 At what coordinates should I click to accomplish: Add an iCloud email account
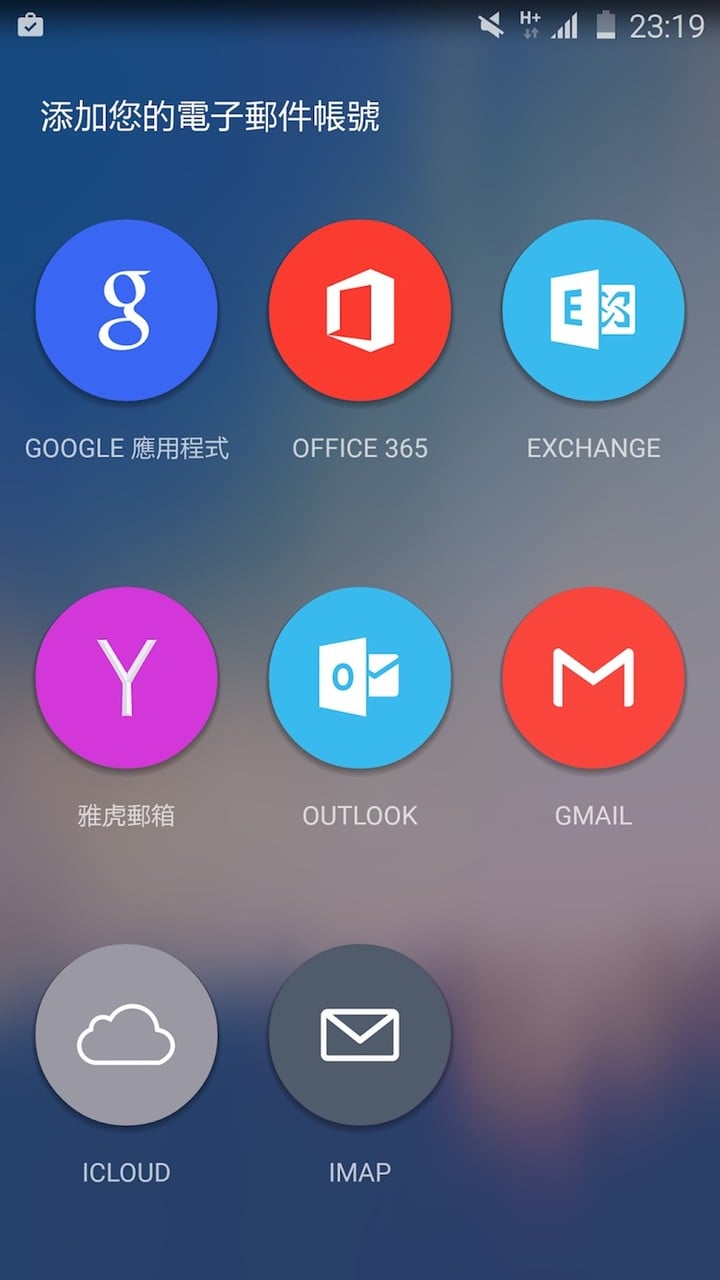pos(126,1034)
